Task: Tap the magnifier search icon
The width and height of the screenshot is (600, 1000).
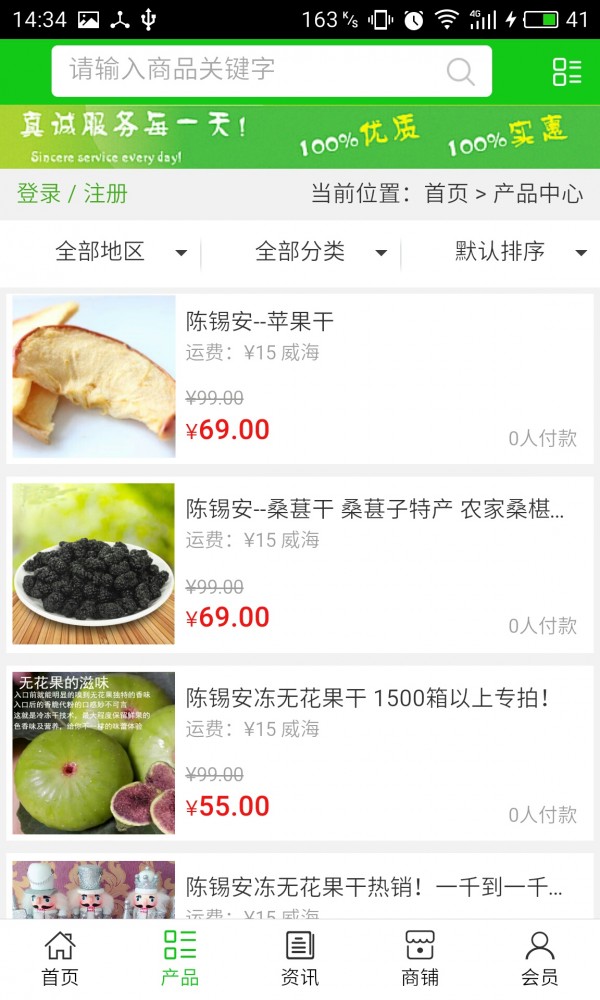Action: (460, 71)
